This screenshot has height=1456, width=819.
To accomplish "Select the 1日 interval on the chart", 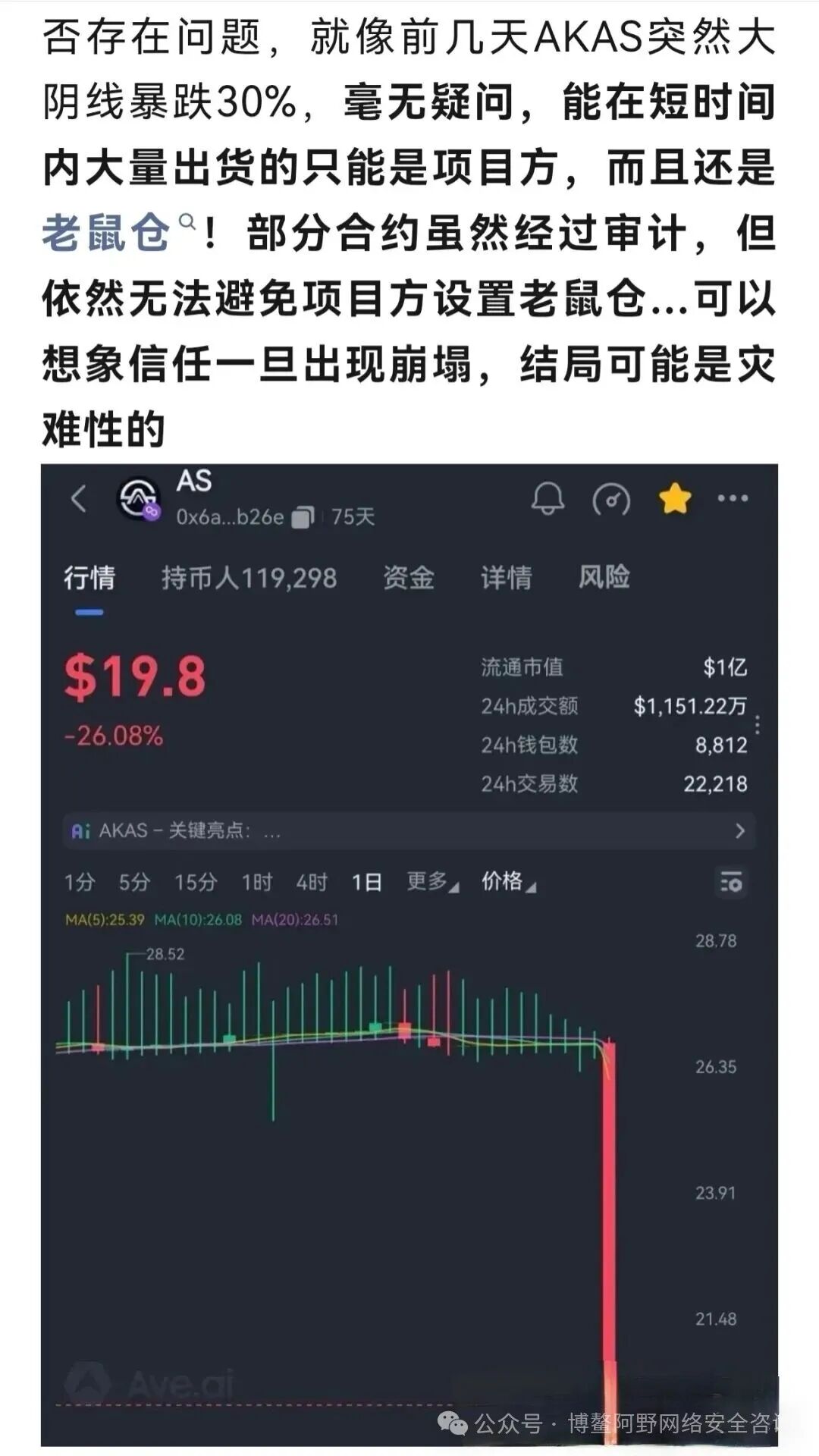I will coord(366,883).
